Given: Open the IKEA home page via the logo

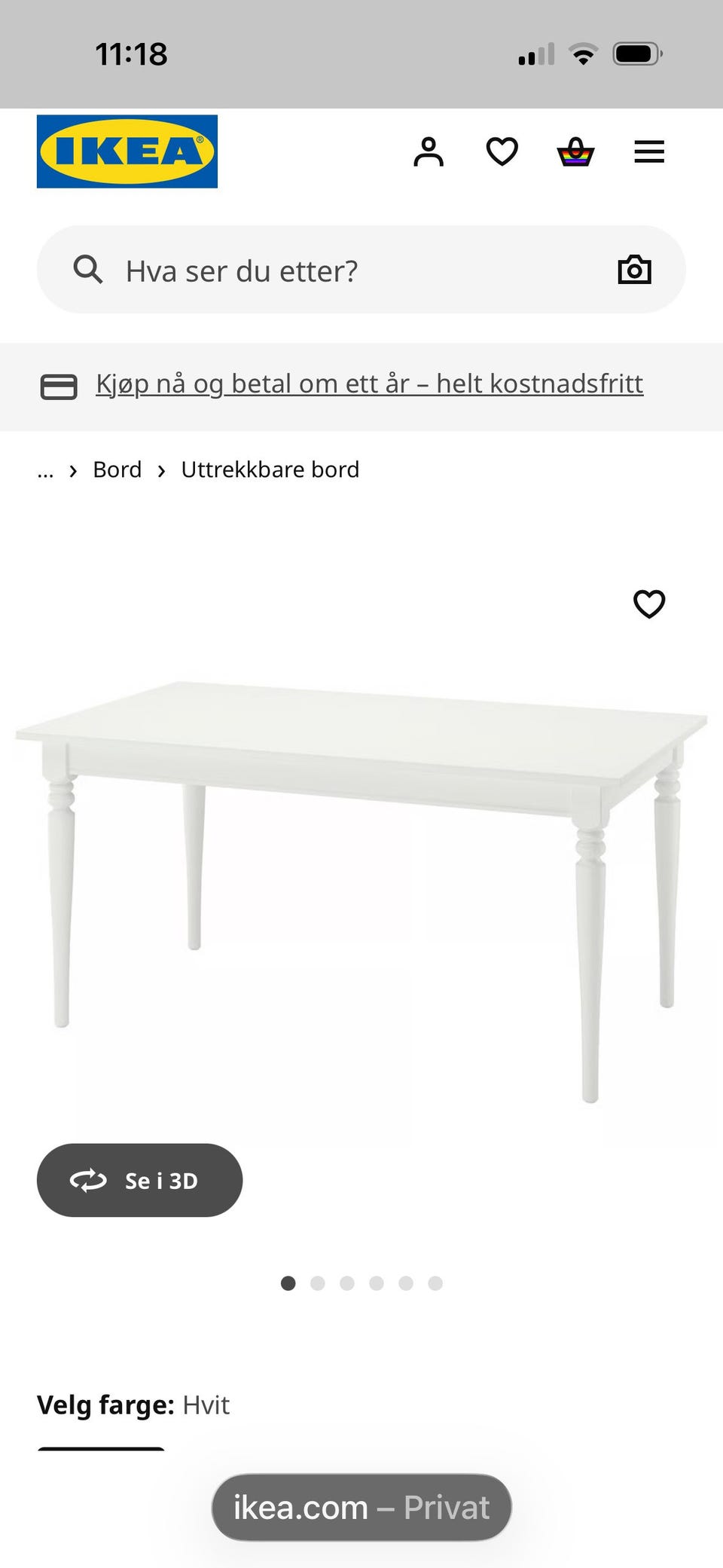Looking at the screenshot, I should (x=127, y=151).
